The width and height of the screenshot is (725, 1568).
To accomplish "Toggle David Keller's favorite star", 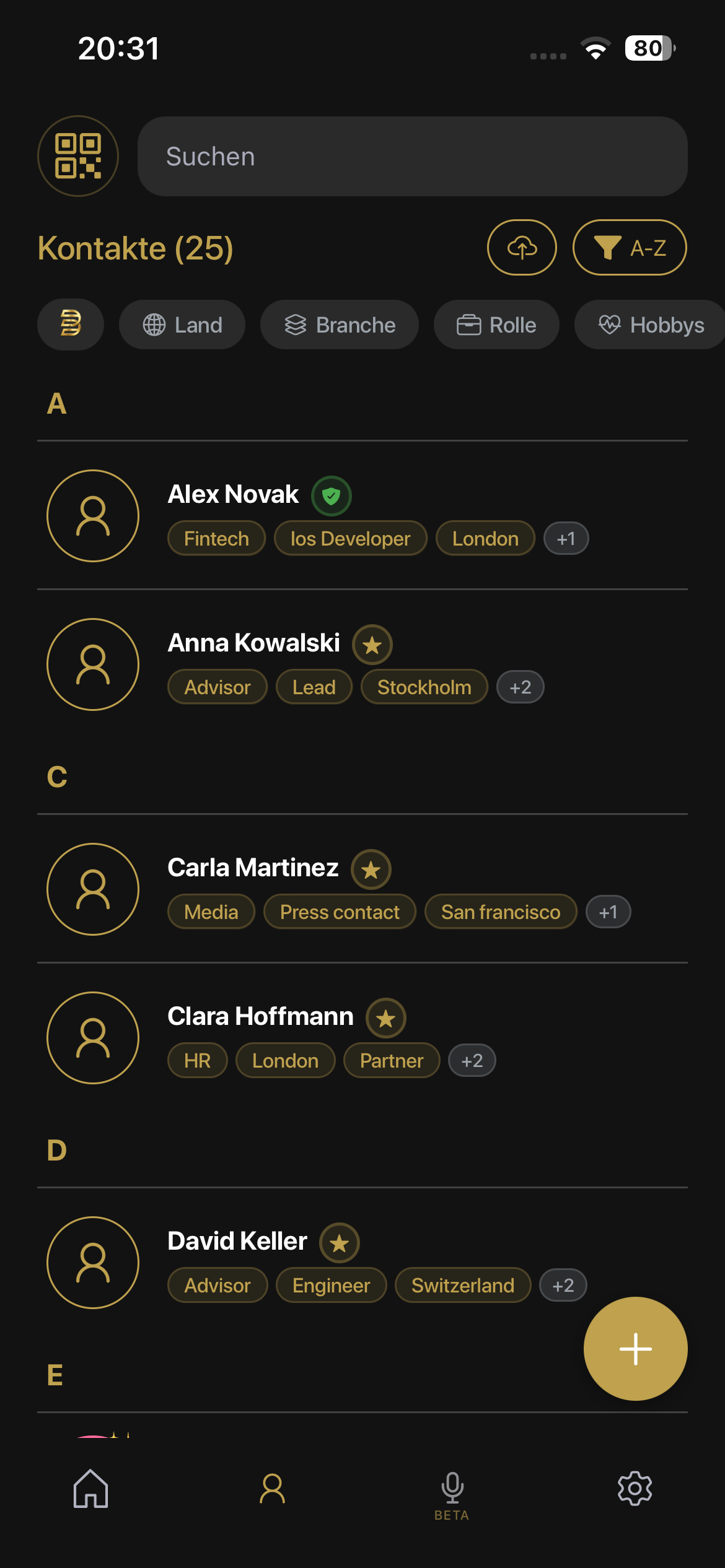I will (339, 1242).
